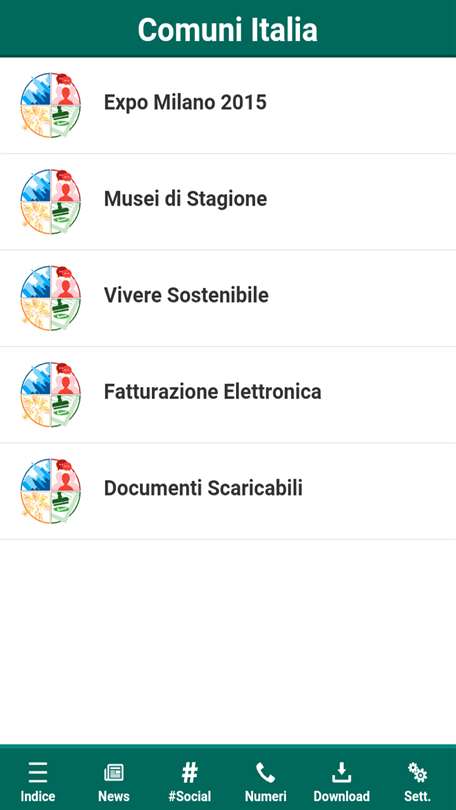Switch to the Indice tab
Screen dimensions: 456x810
tap(38, 781)
